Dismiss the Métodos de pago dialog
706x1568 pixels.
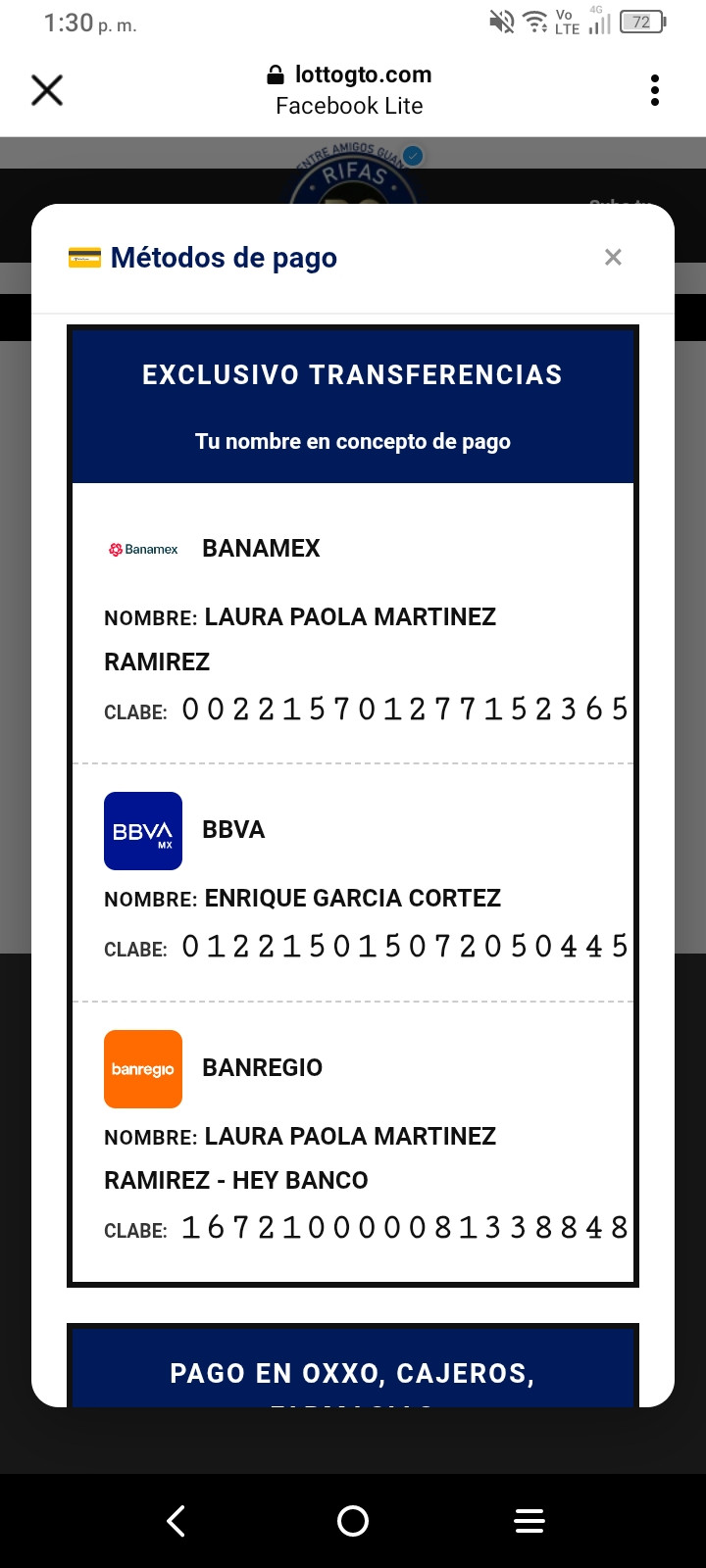click(614, 257)
